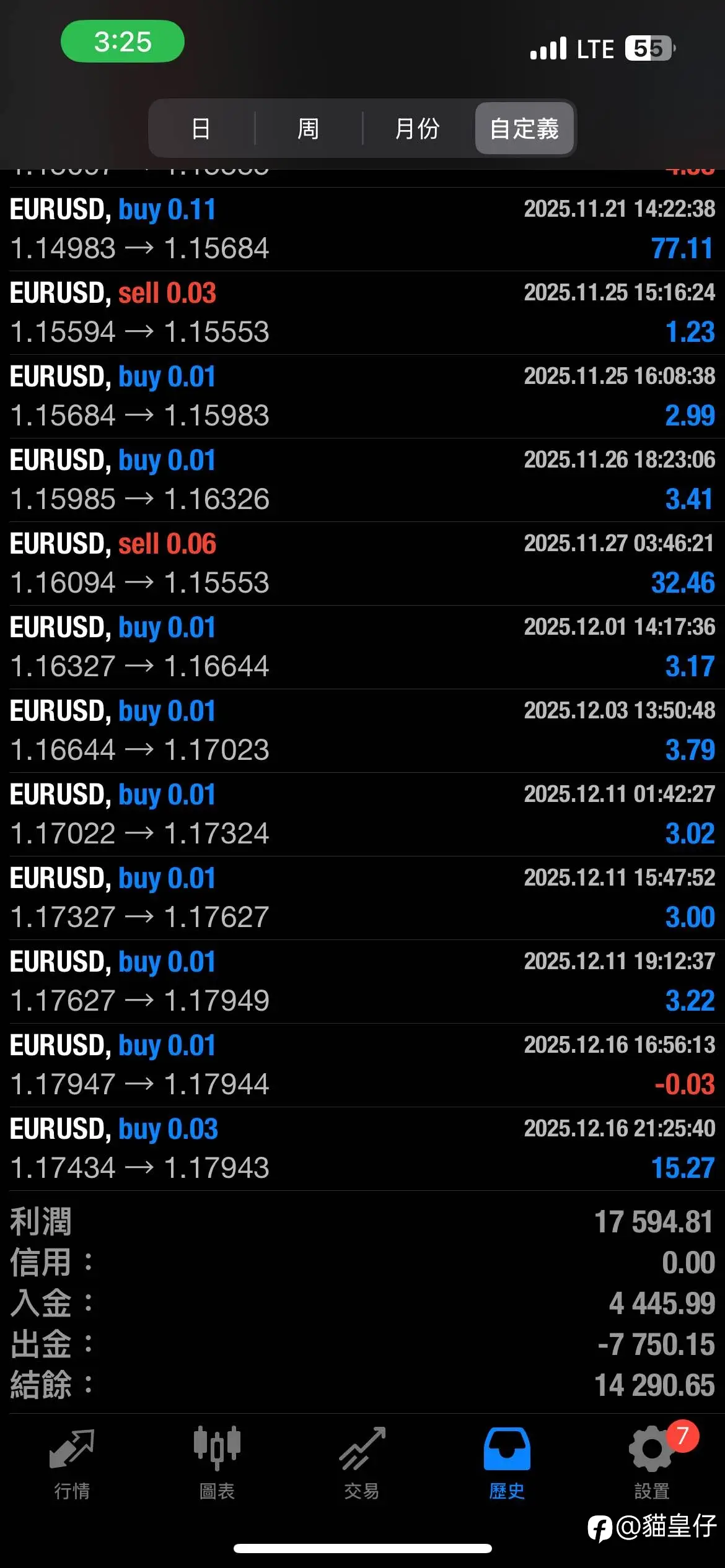Switch to the 日 period filter
Image resolution: width=725 pixels, height=1568 pixels.
tap(201, 129)
